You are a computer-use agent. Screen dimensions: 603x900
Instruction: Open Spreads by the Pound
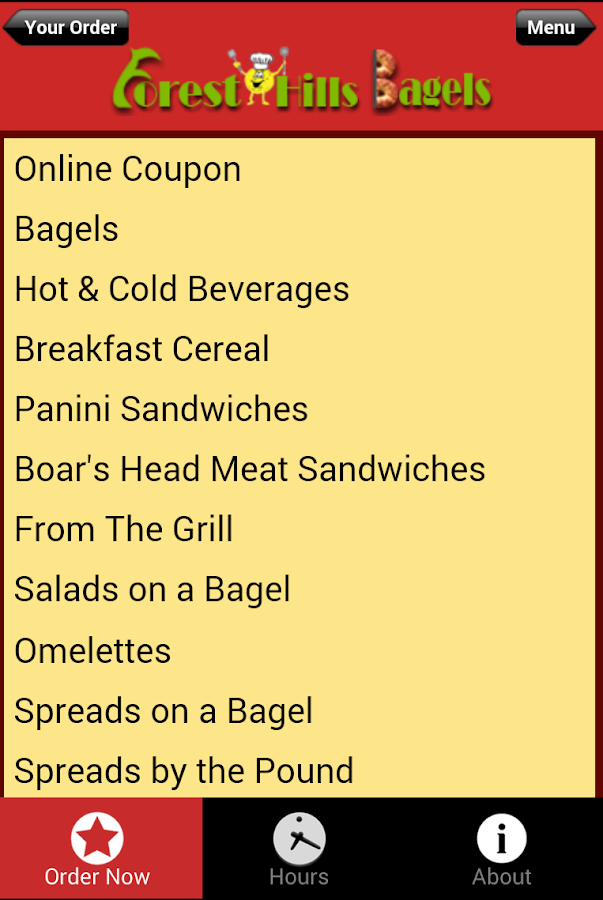184,771
